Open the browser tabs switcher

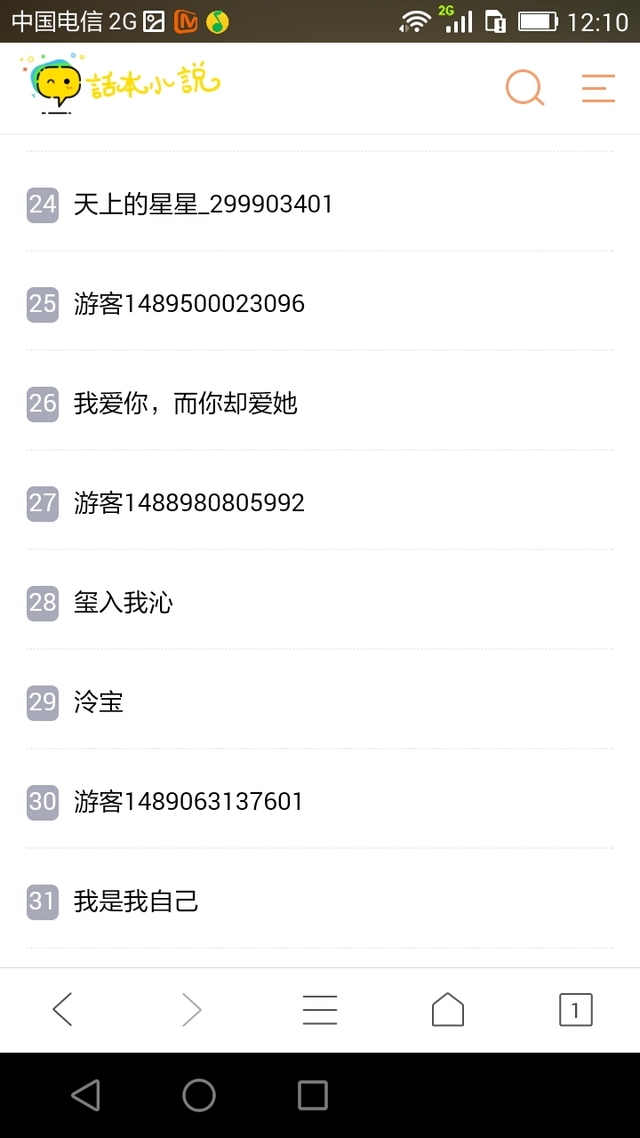575,1010
